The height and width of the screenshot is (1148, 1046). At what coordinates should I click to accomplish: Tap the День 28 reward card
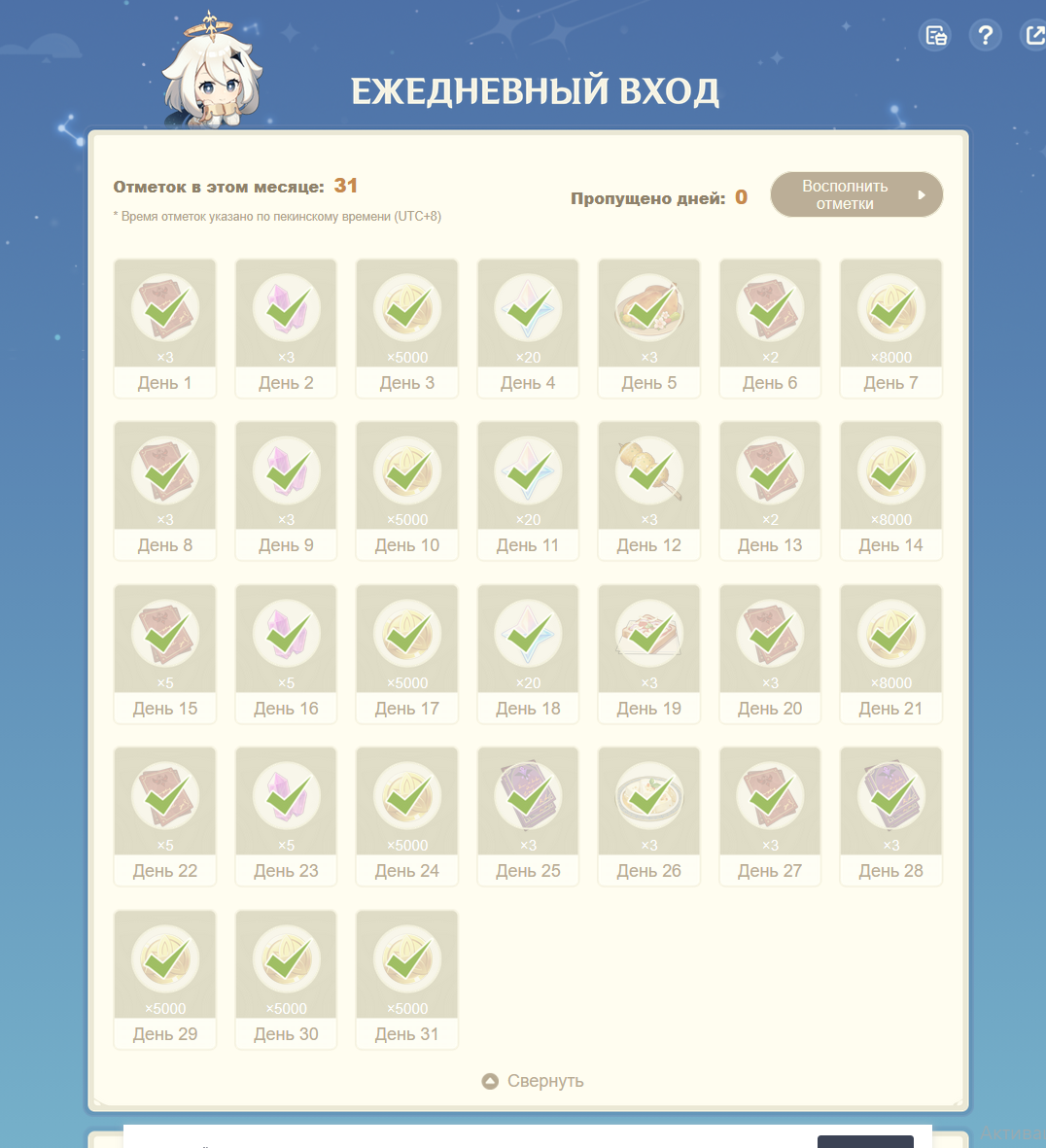[890, 816]
